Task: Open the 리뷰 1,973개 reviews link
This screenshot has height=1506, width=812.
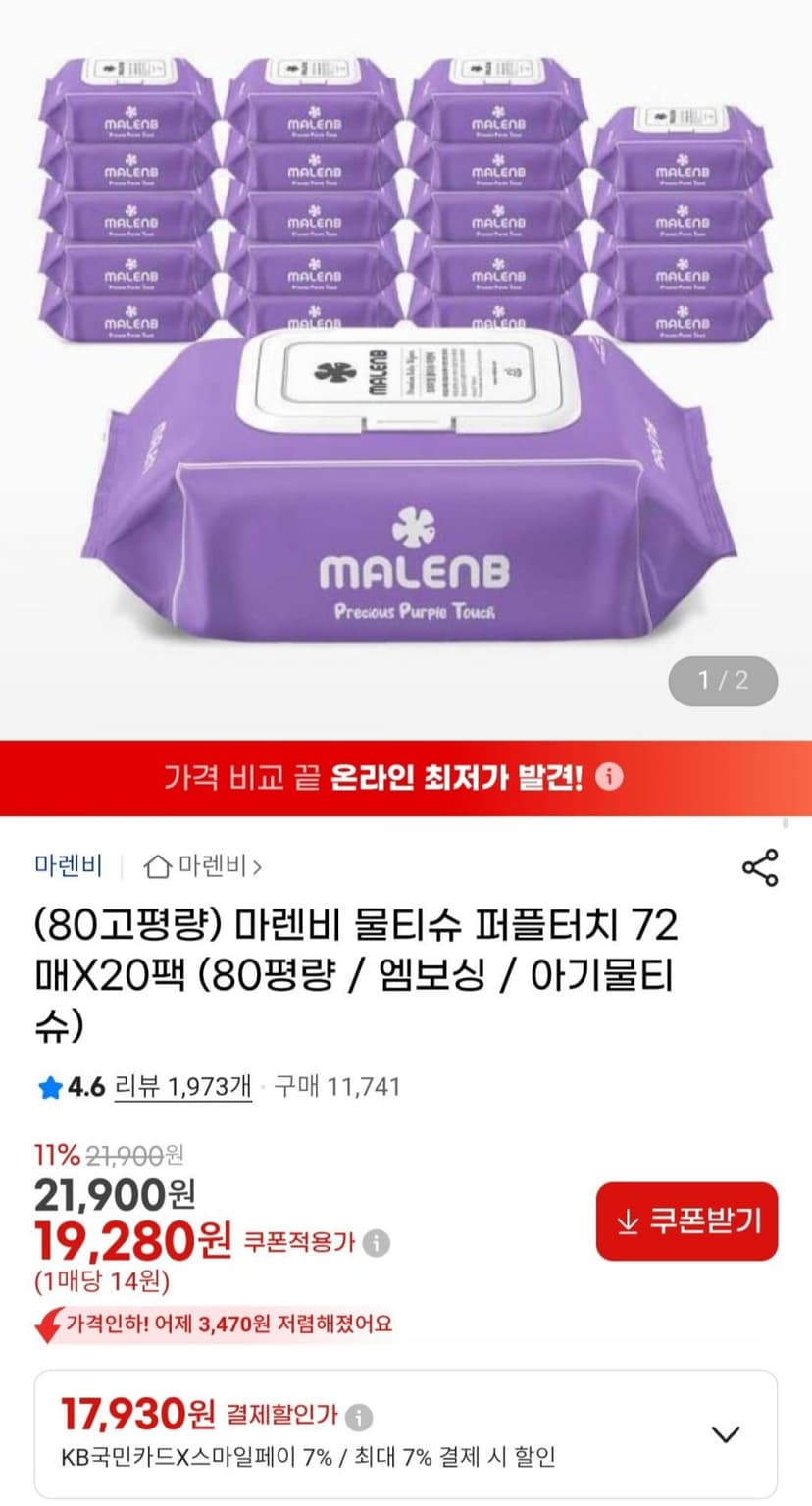Action: click(183, 1087)
